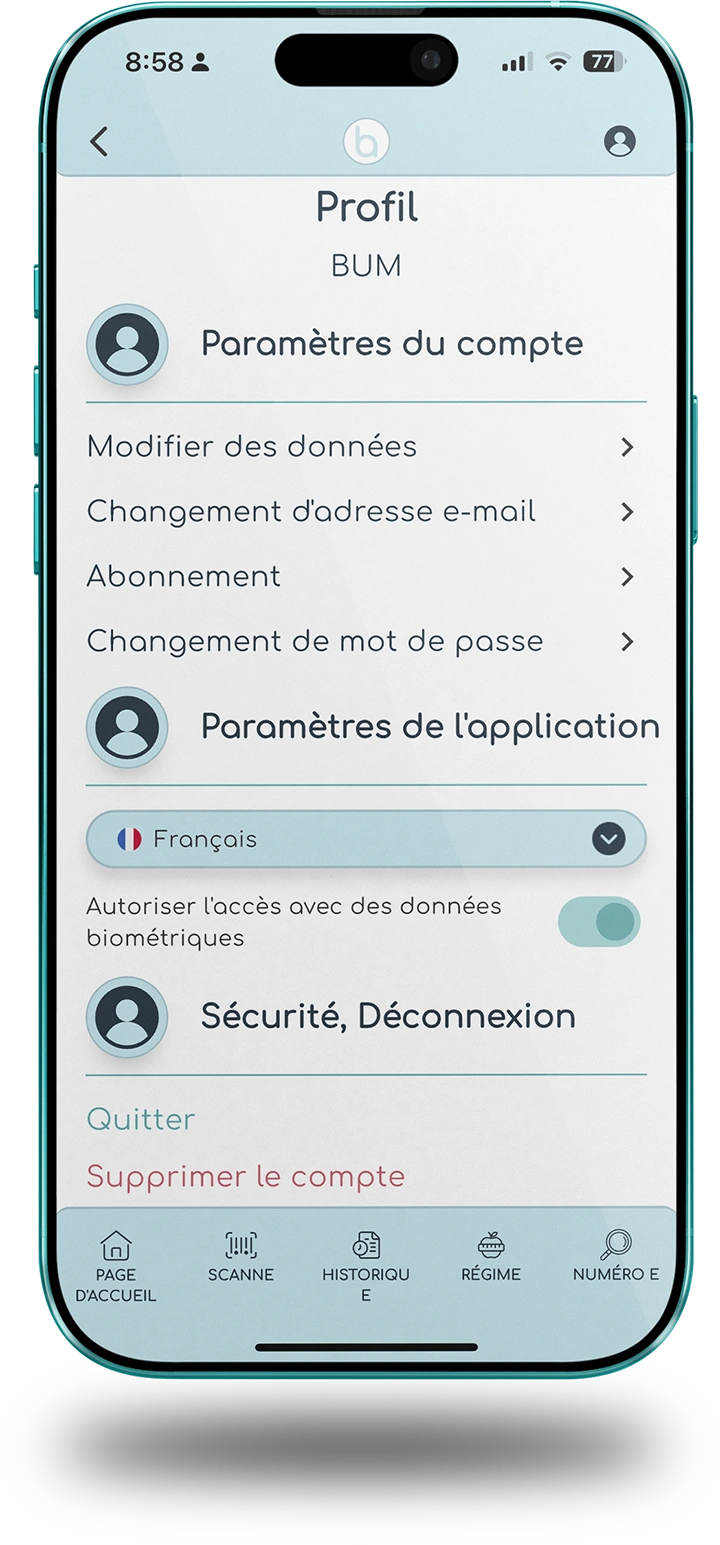The width and height of the screenshot is (720, 1545).
Task: Expand the Français language dropdown
Action: [366, 838]
